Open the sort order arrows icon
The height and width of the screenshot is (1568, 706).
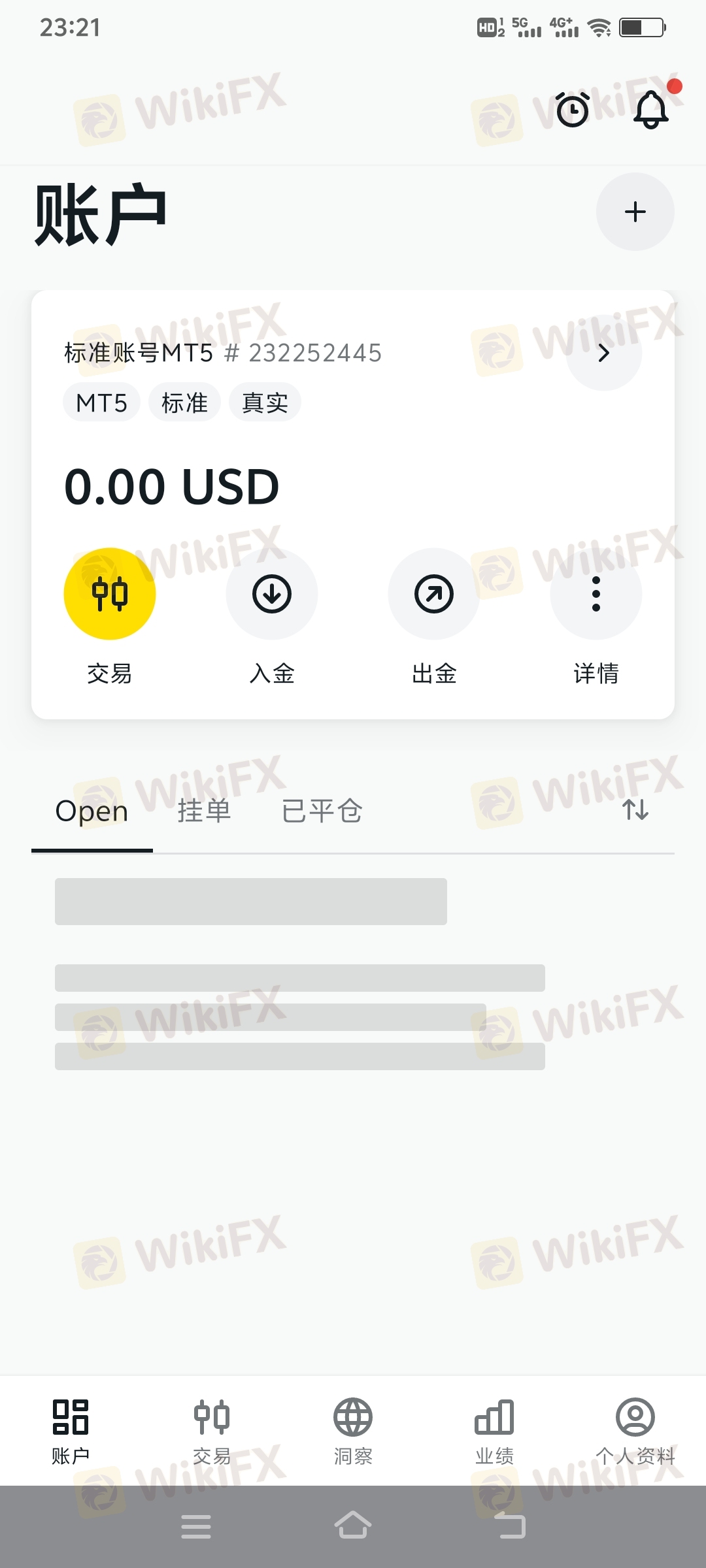[635, 810]
